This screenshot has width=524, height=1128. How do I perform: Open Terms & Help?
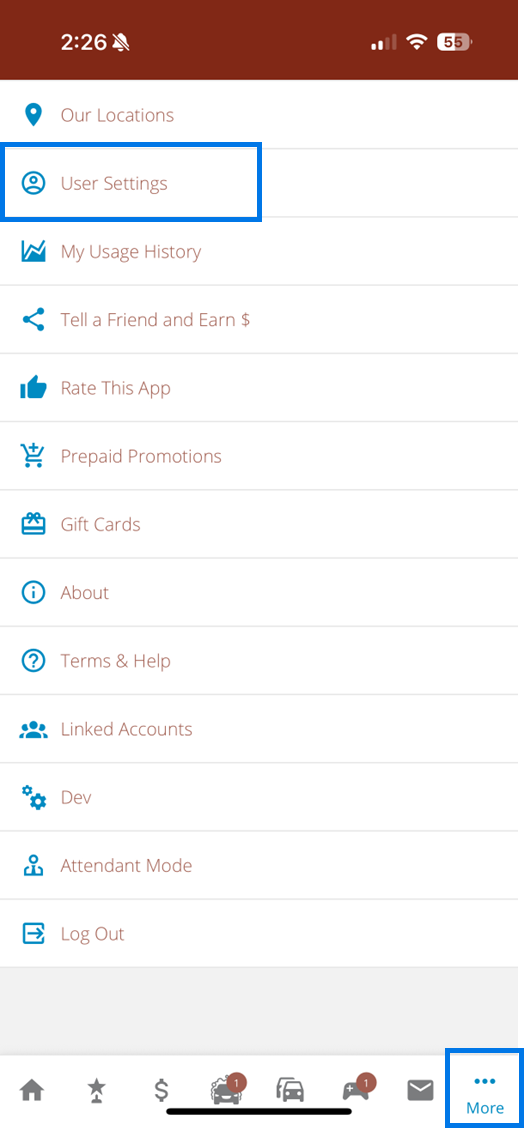(x=262, y=660)
